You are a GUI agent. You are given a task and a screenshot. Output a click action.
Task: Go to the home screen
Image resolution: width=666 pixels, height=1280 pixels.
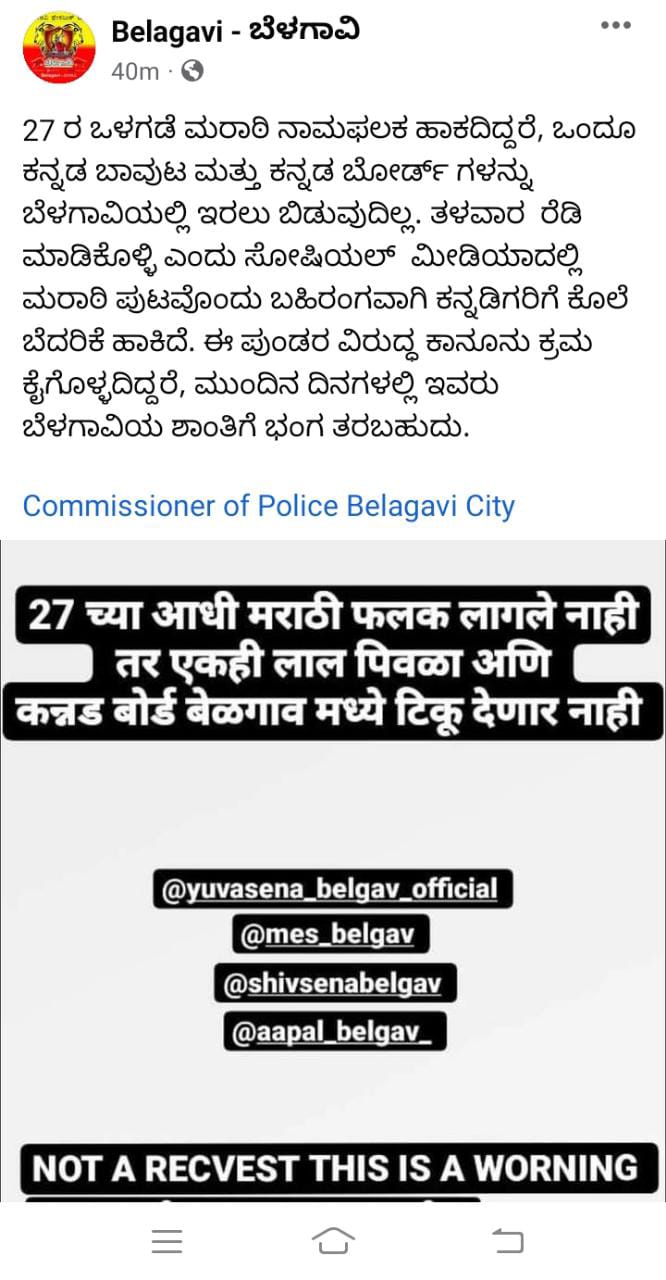(x=333, y=1241)
